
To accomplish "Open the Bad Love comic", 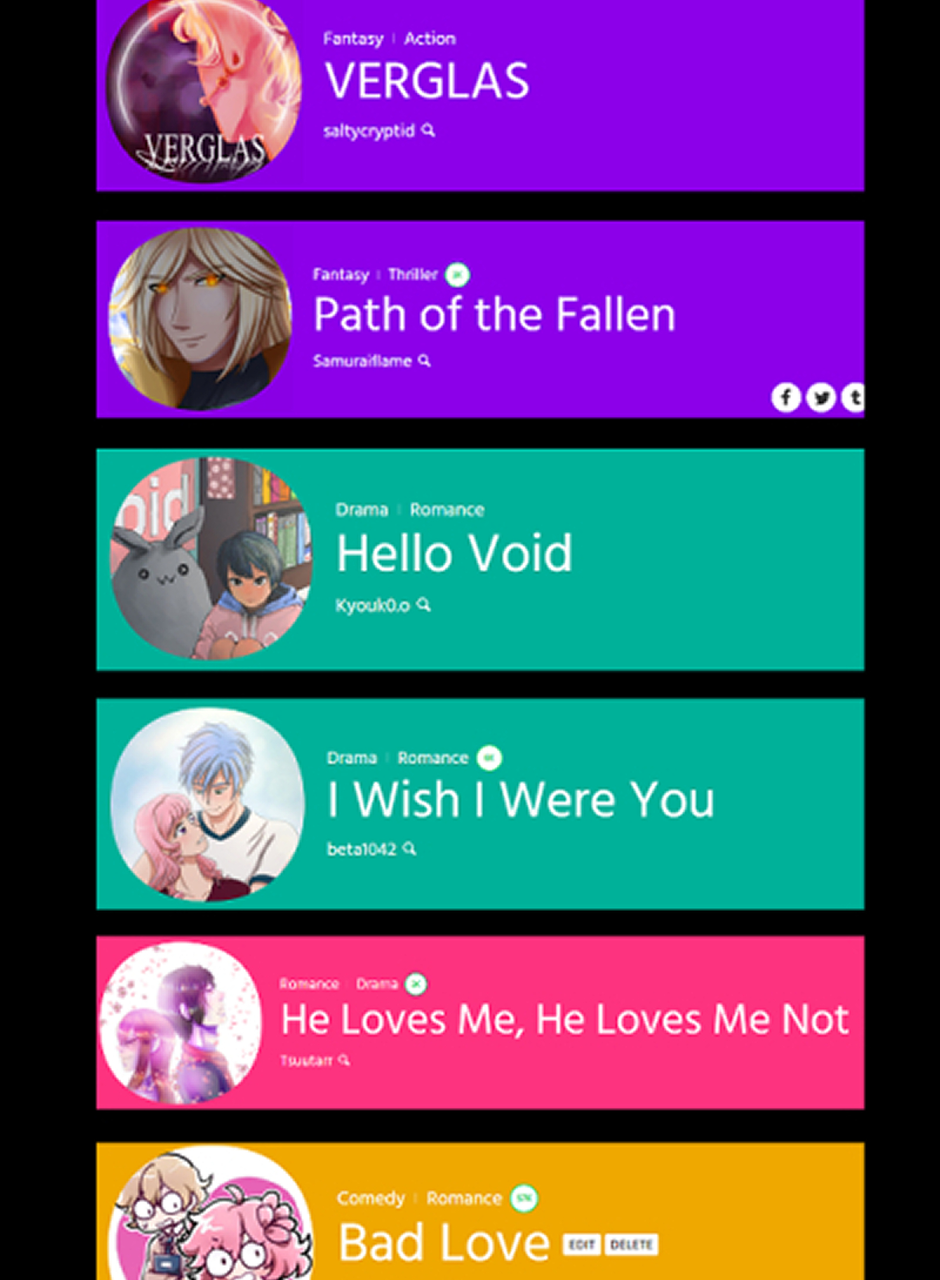I will point(444,1243).
